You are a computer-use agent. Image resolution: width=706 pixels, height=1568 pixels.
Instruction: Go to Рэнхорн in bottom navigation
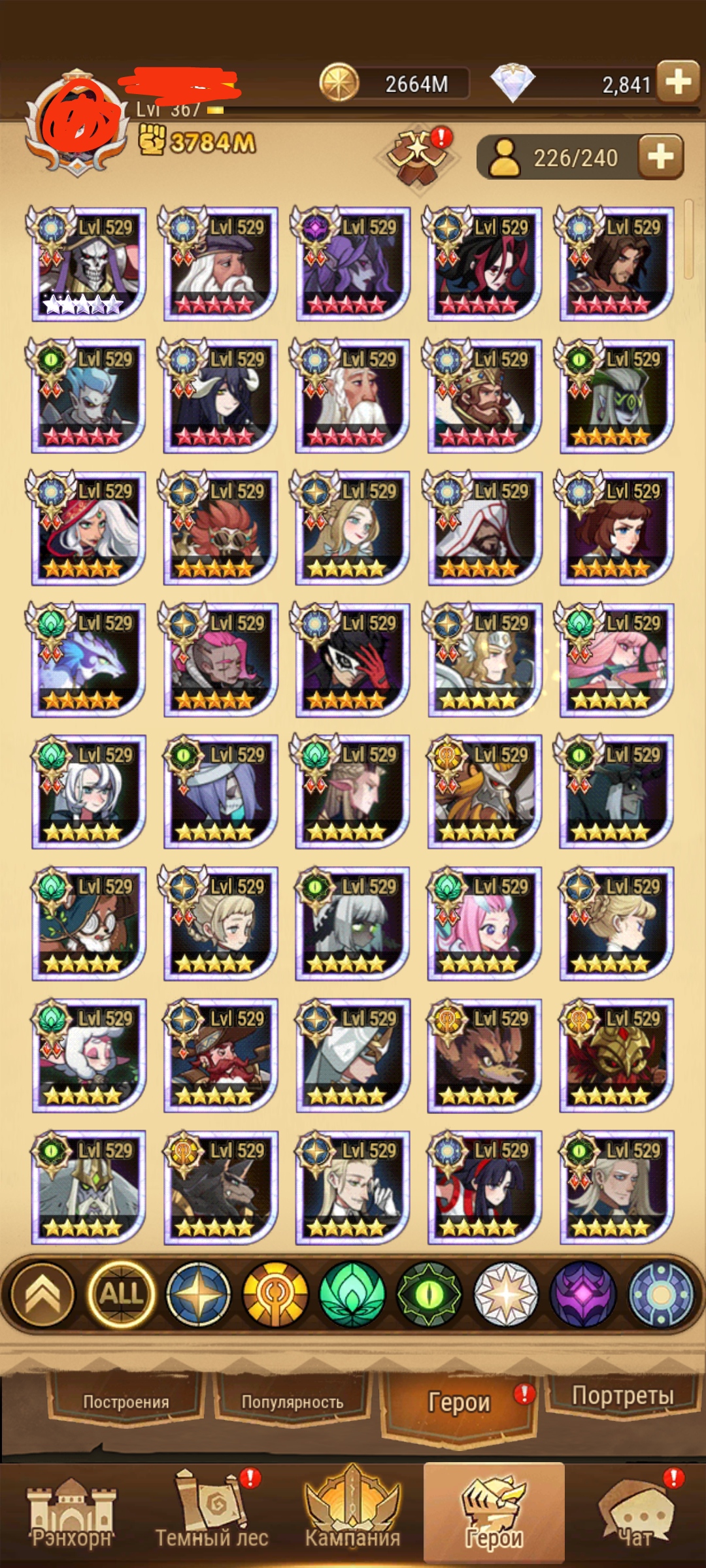point(72,1514)
